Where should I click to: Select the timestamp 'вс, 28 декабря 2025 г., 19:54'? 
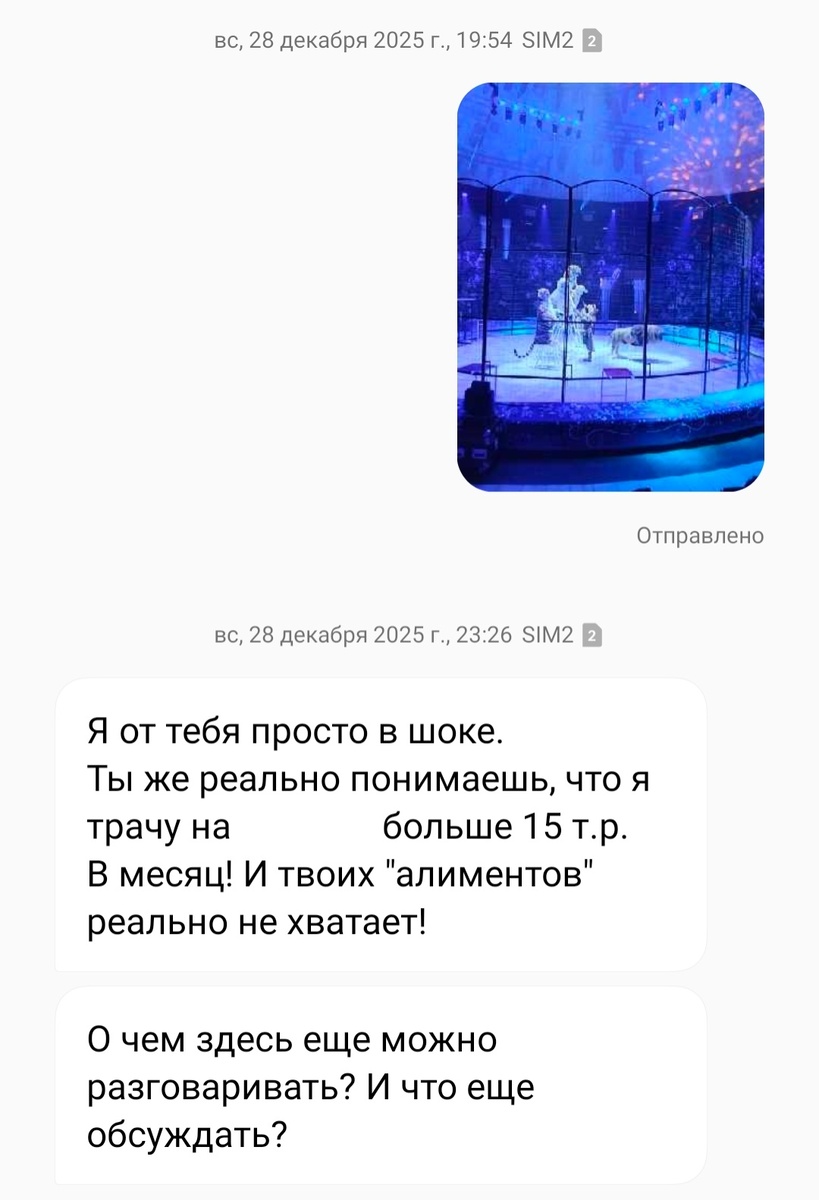[365, 40]
